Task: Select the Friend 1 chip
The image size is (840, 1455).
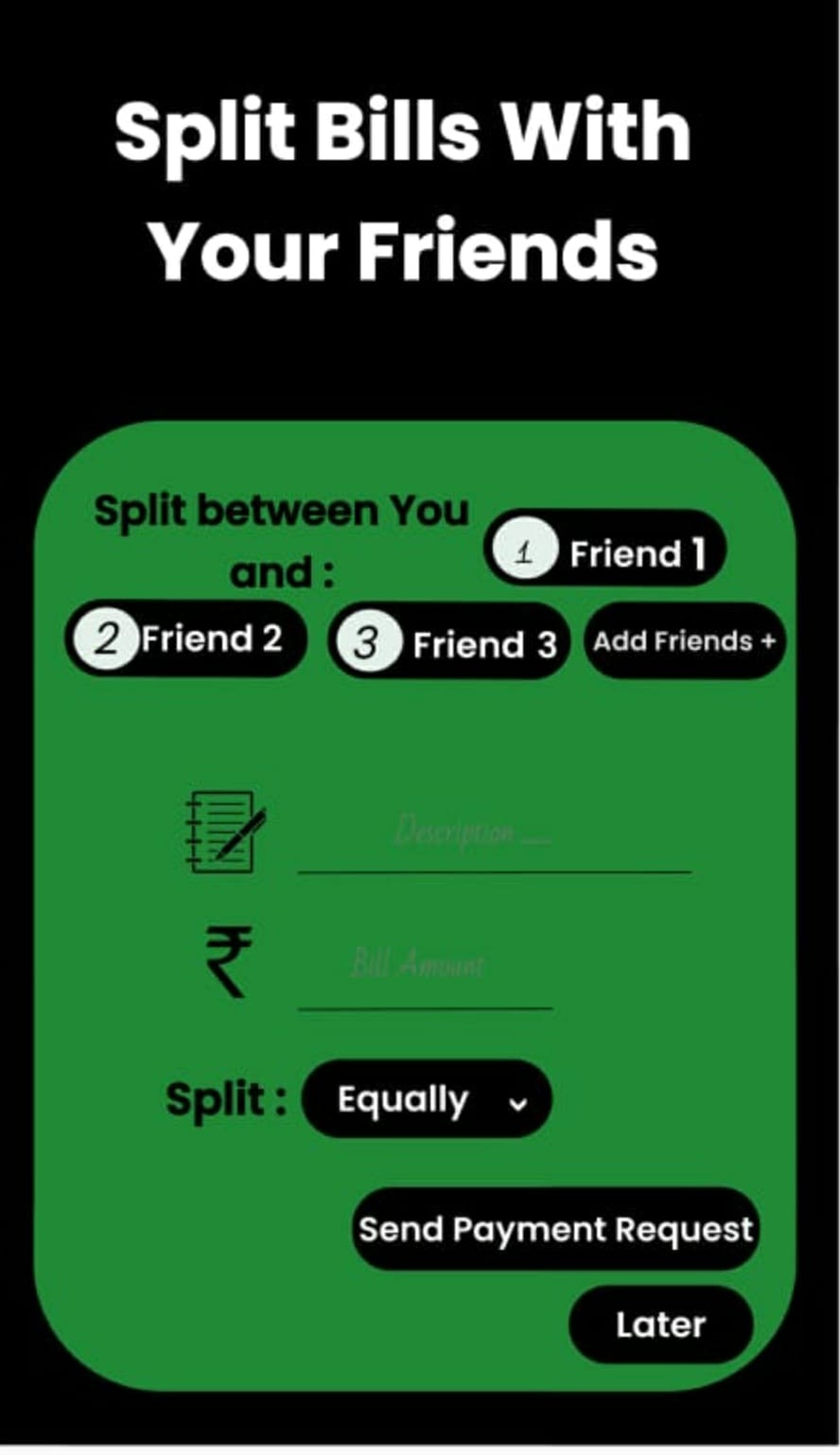Action: click(605, 552)
